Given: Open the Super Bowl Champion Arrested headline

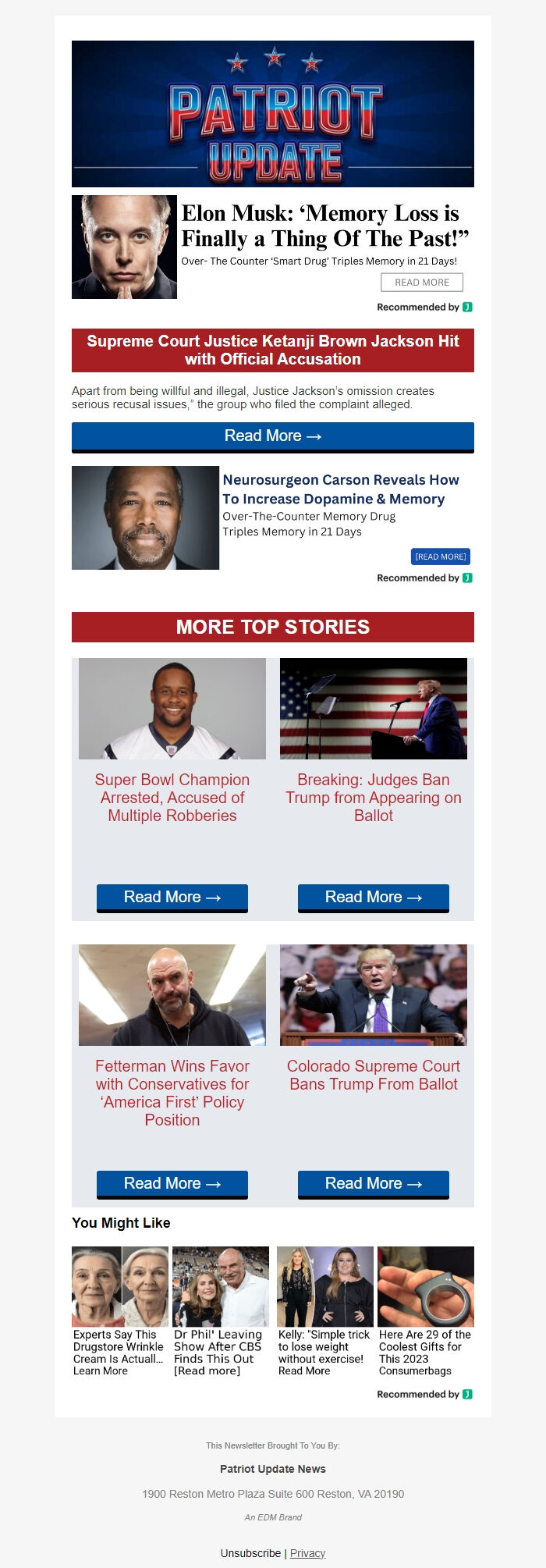Looking at the screenshot, I should pos(172,798).
